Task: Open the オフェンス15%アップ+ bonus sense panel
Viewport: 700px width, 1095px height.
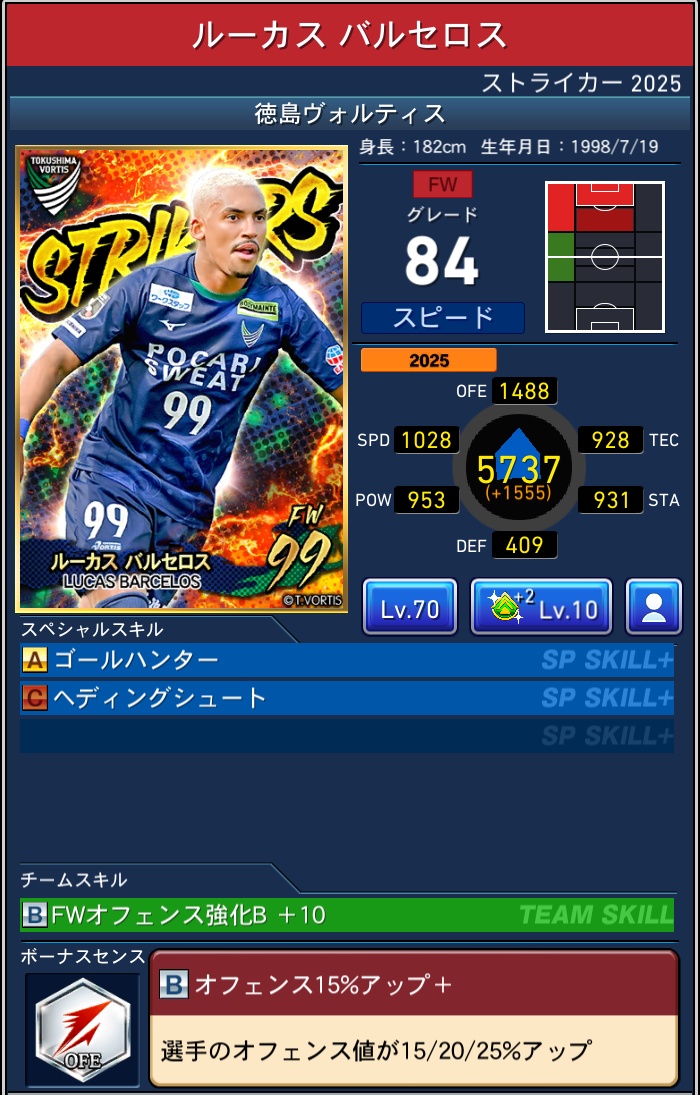Action: [413, 1018]
